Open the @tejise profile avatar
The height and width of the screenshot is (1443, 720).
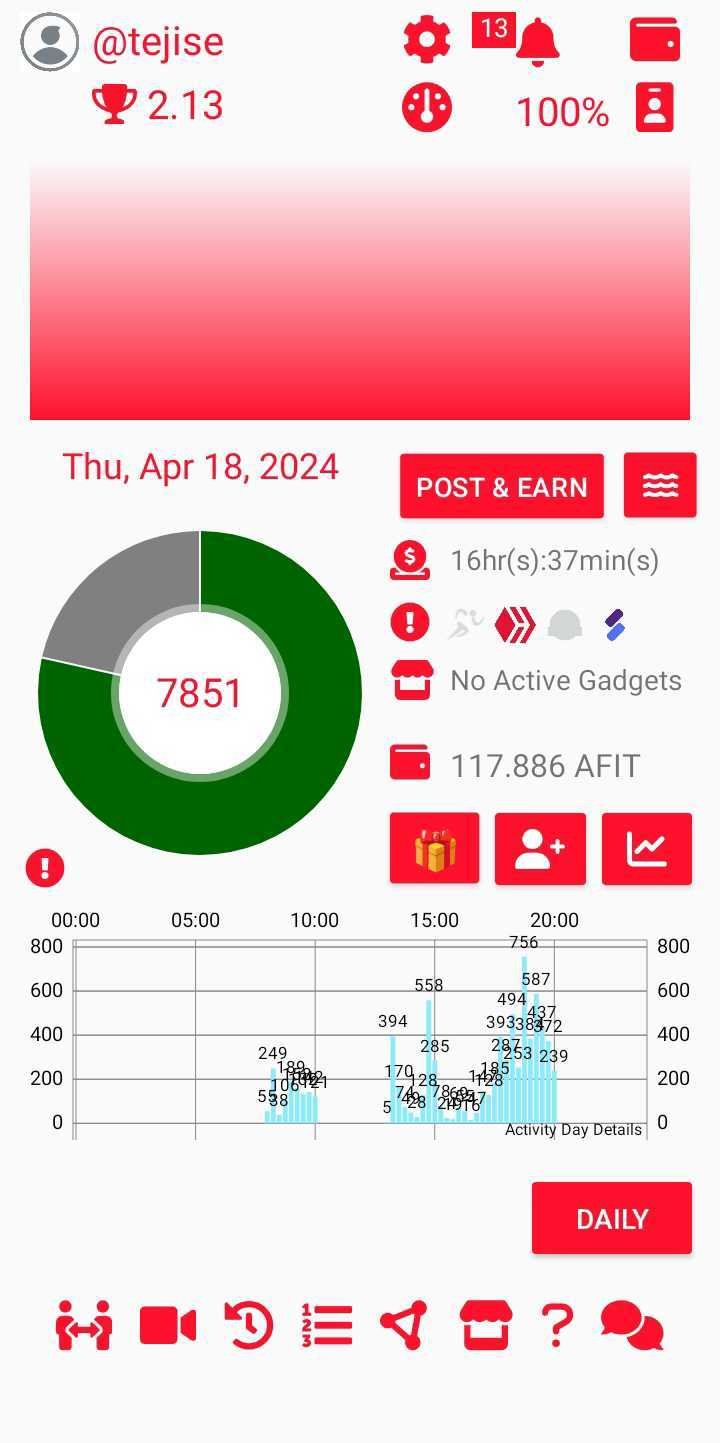coord(49,42)
